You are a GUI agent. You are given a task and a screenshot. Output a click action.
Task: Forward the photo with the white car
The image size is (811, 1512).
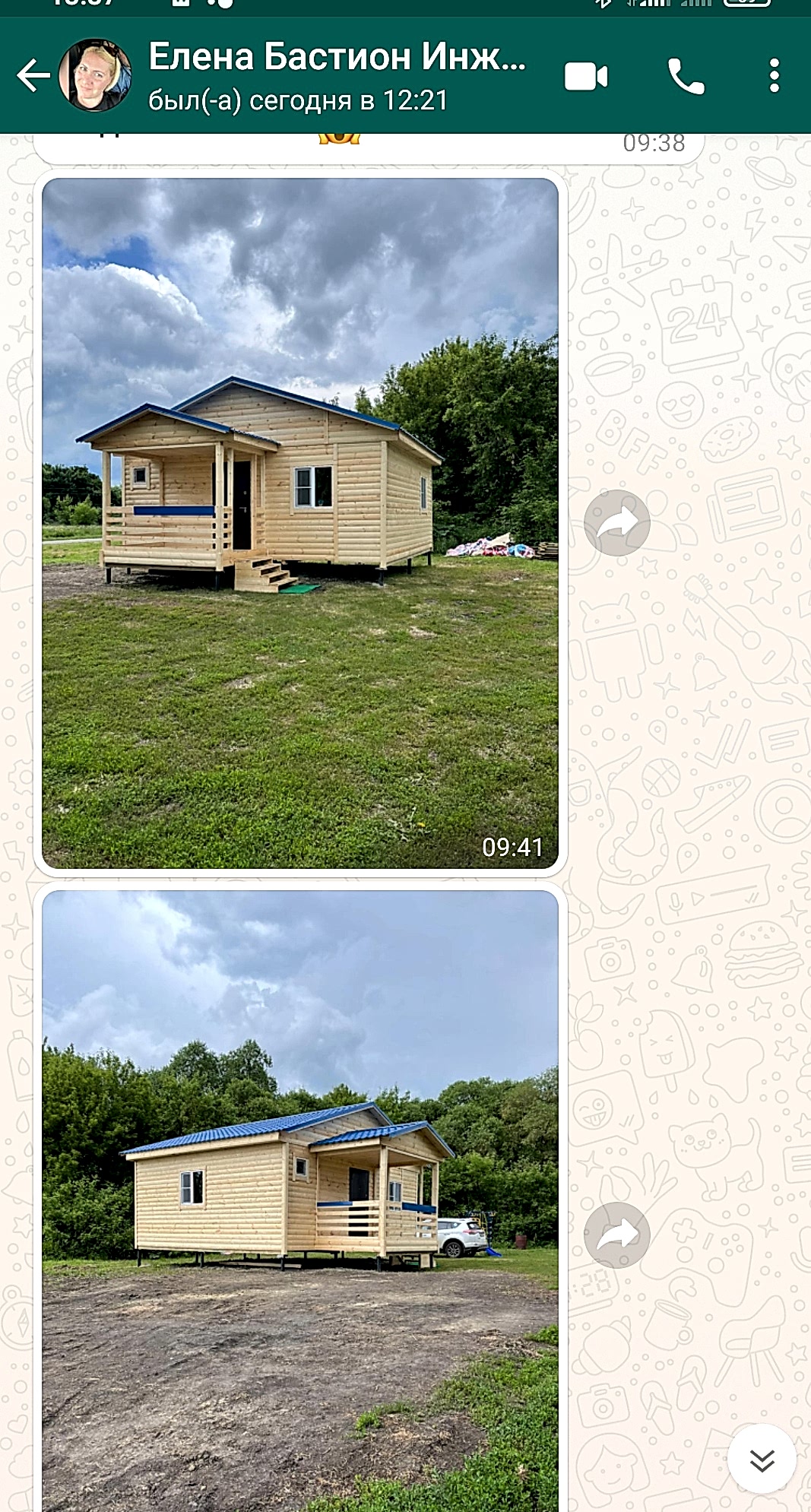click(616, 1235)
